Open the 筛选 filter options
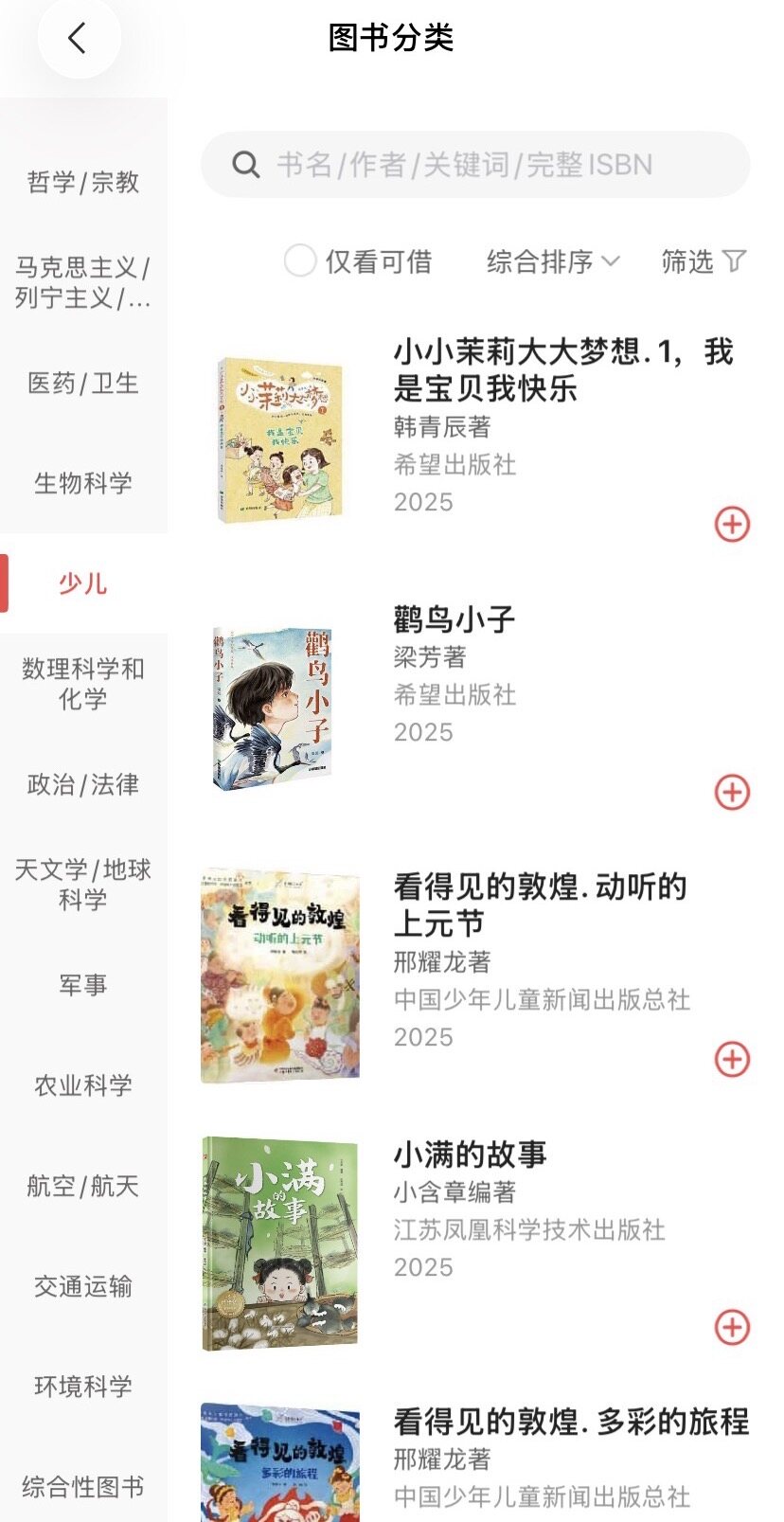784x1522 pixels. [703, 260]
